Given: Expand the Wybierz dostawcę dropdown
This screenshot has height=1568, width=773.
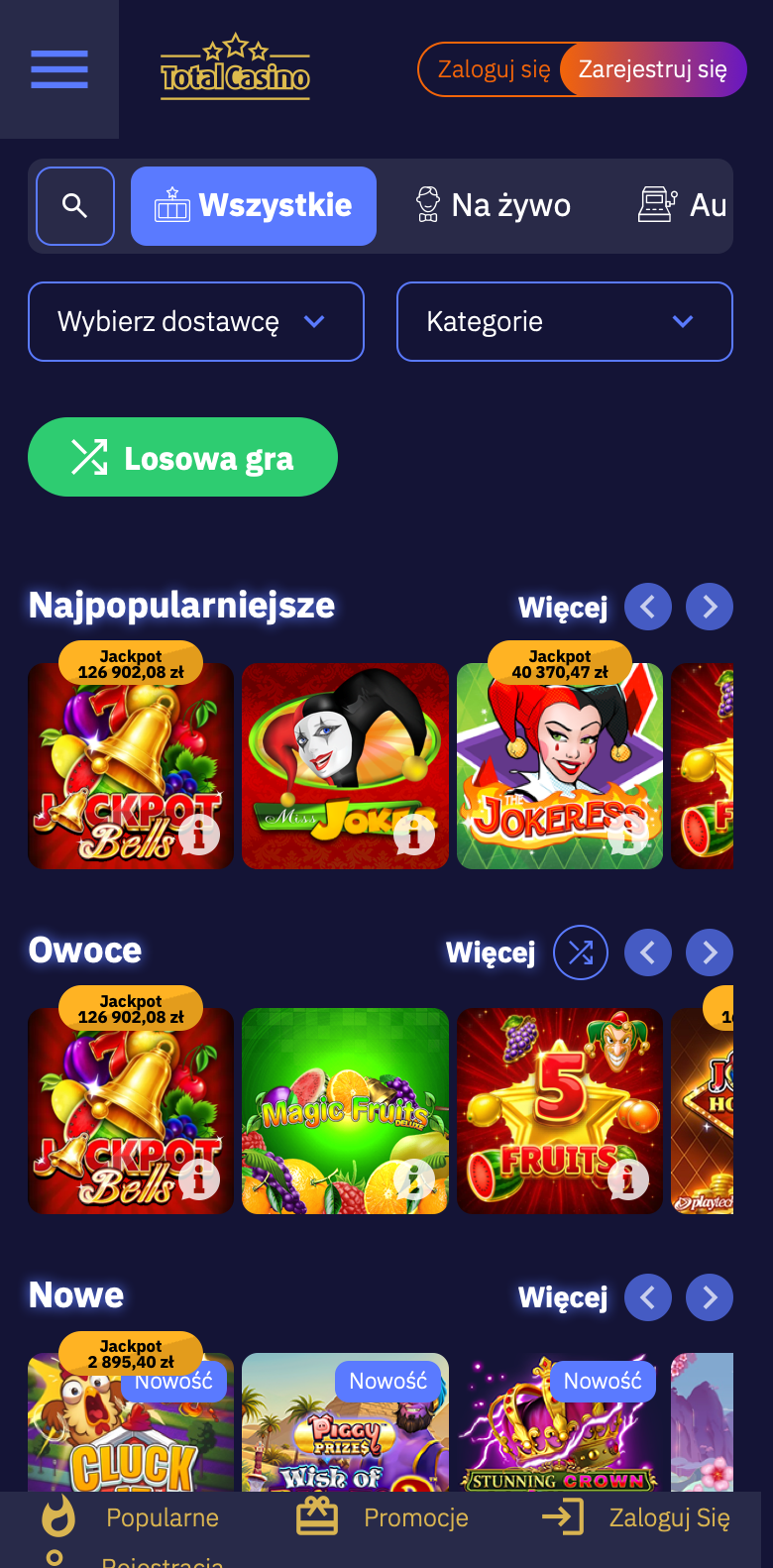Looking at the screenshot, I should point(196,322).
